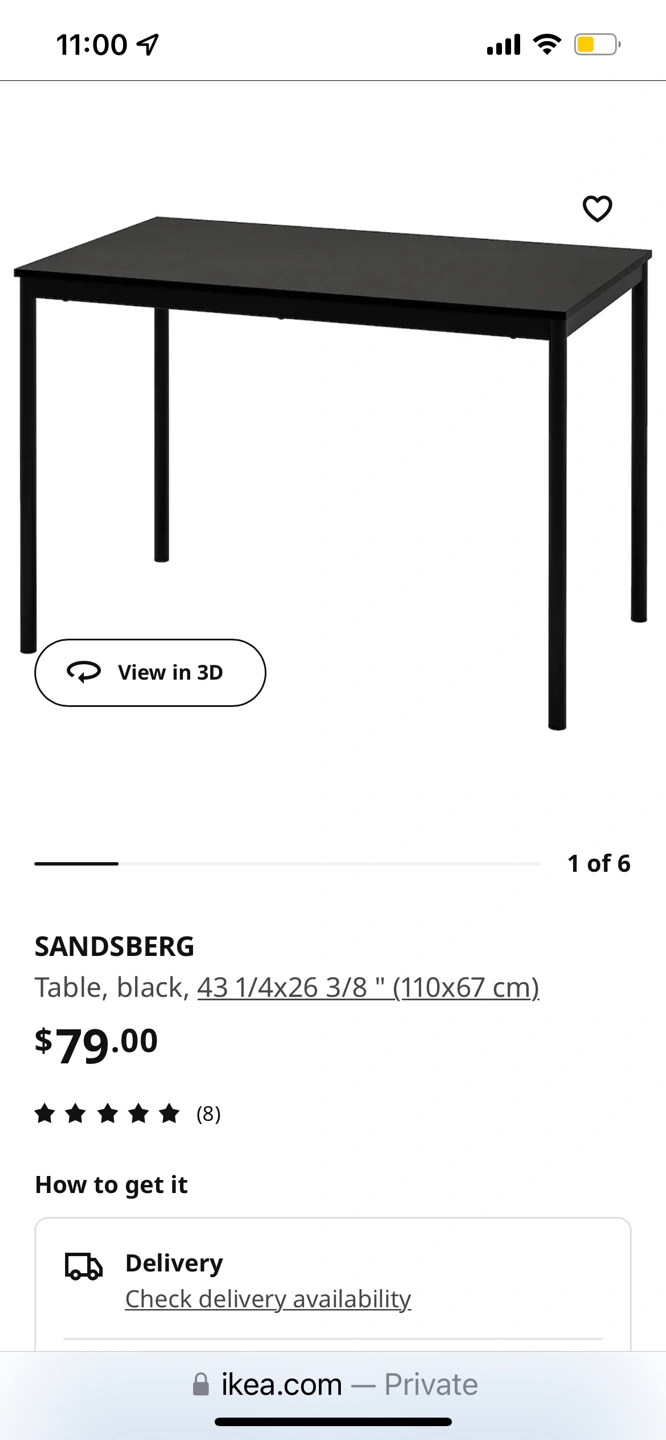
Task: Check delivery availability
Action: point(268,1299)
